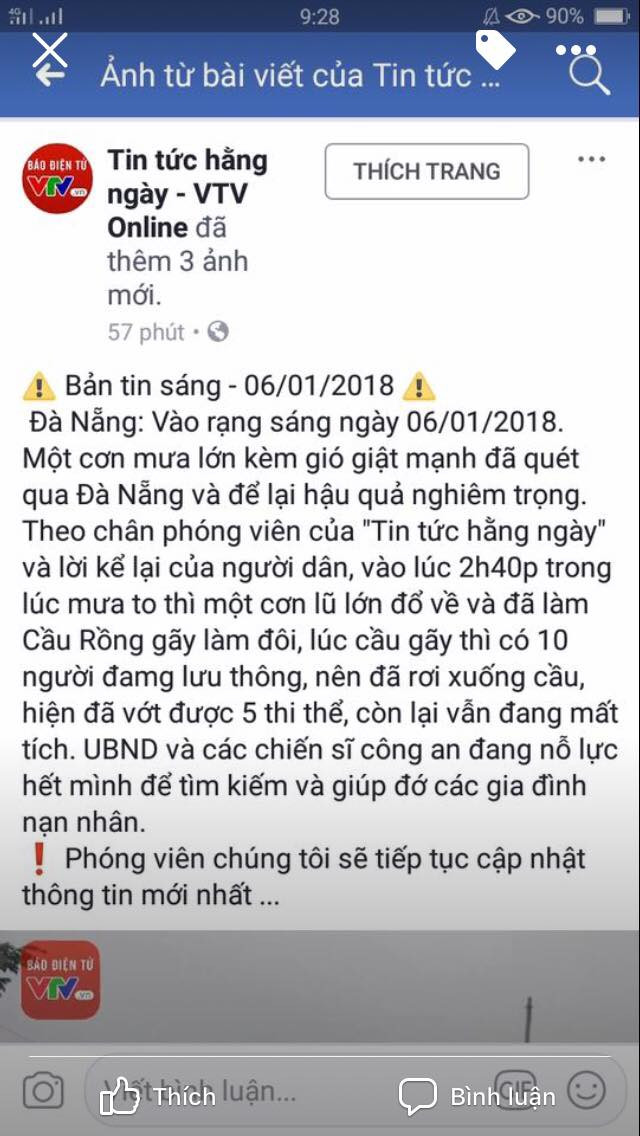Viewport: 640px width, 1136px height.
Task: Tag someone in this photo
Action: (x=494, y=47)
